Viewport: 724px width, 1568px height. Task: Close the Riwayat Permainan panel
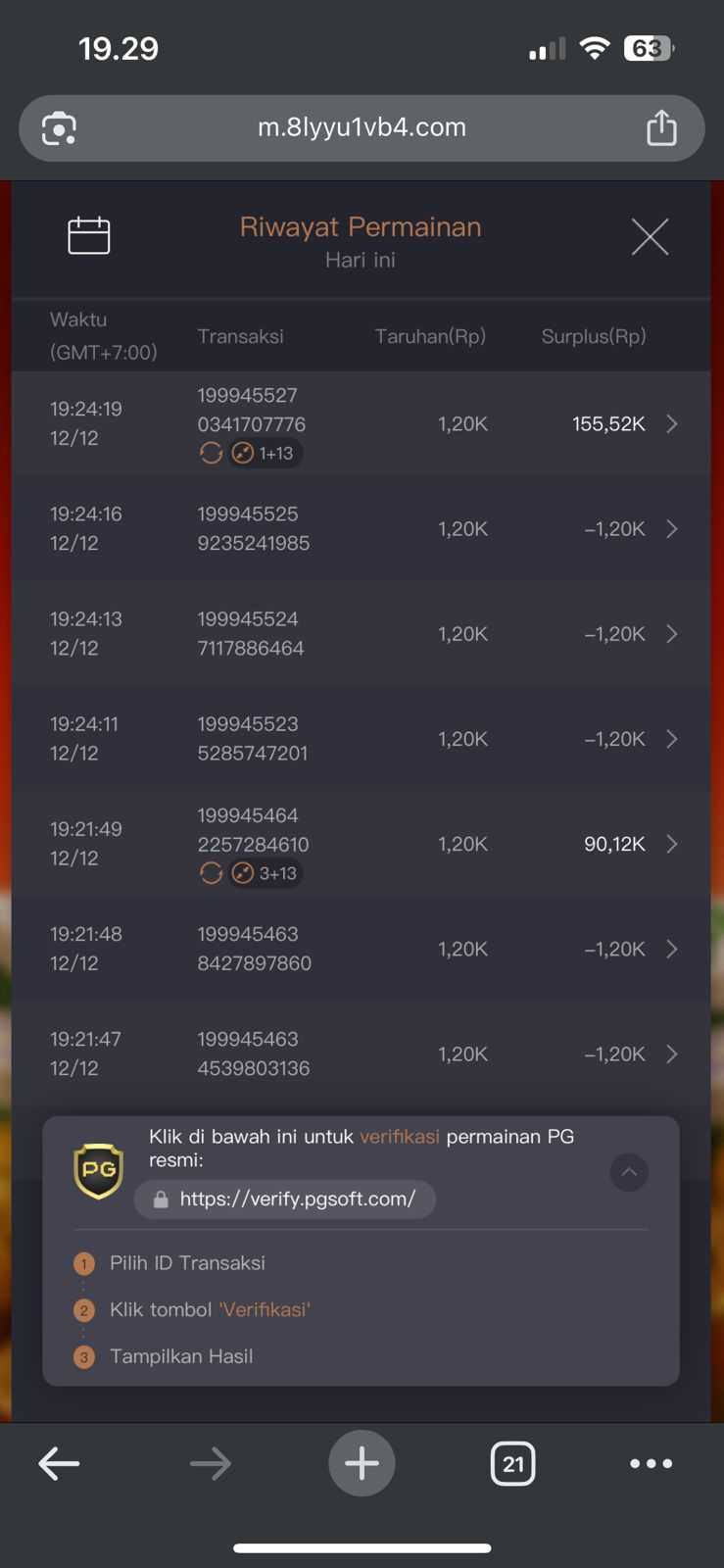coord(650,237)
